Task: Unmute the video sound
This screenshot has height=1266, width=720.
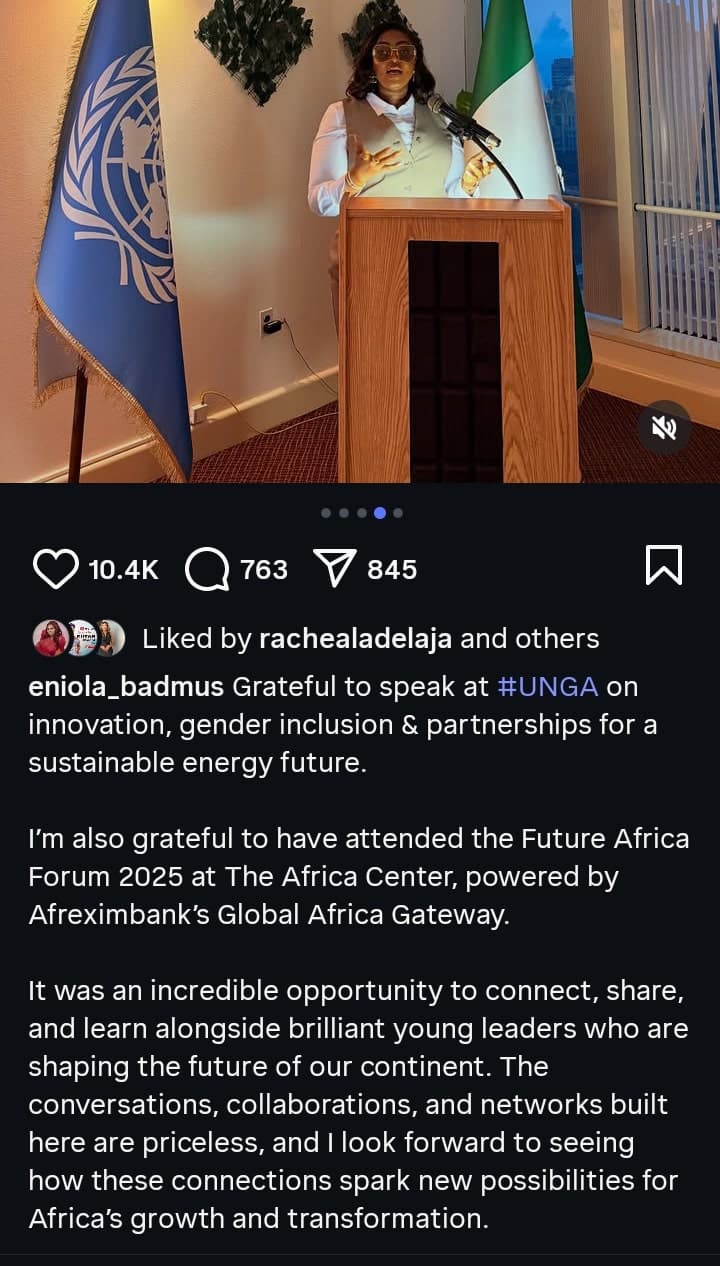Action: point(664,428)
